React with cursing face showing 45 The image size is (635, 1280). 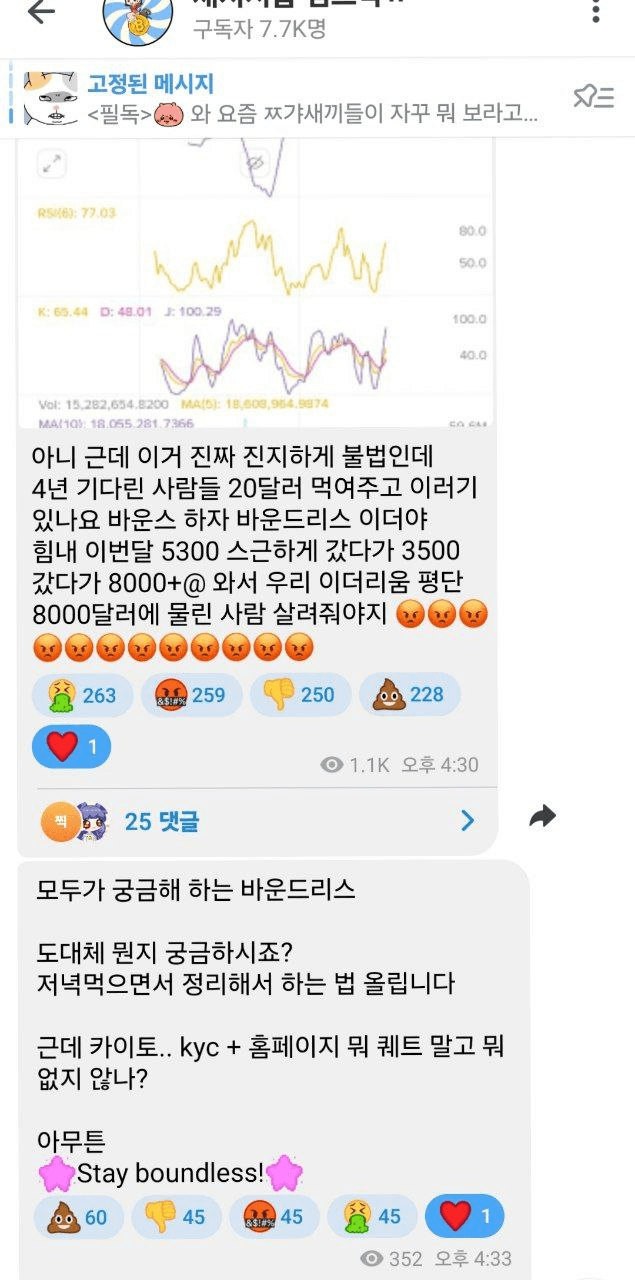(273, 1216)
